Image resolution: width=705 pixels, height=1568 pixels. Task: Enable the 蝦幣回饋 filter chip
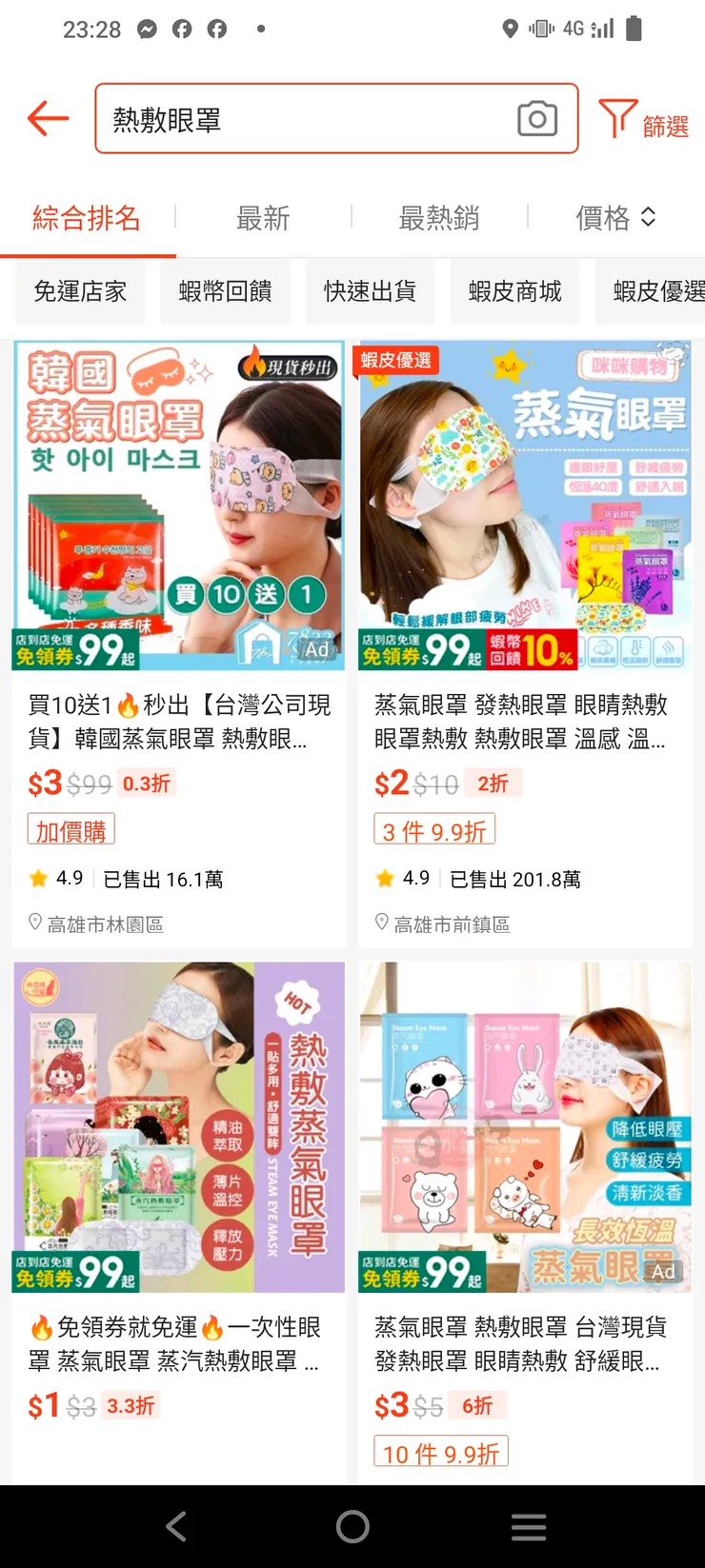pyautogui.click(x=225, y=292)
